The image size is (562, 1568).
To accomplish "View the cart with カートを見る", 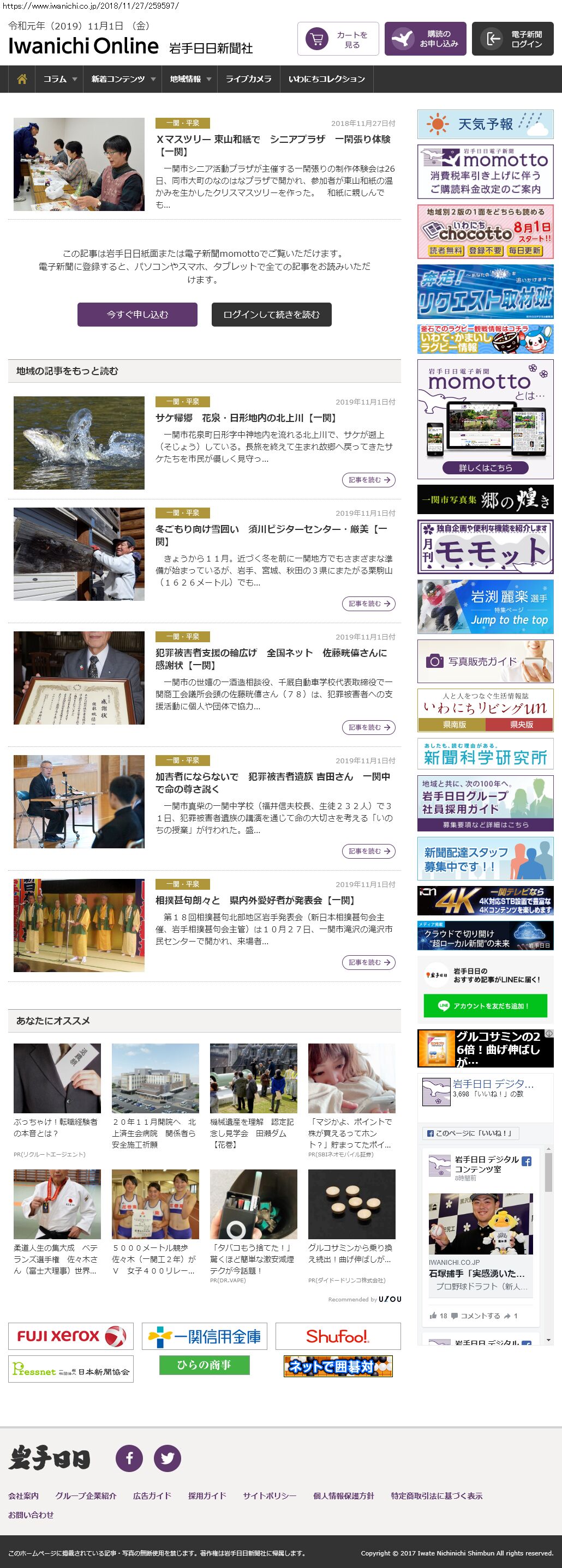I will 338,40.
